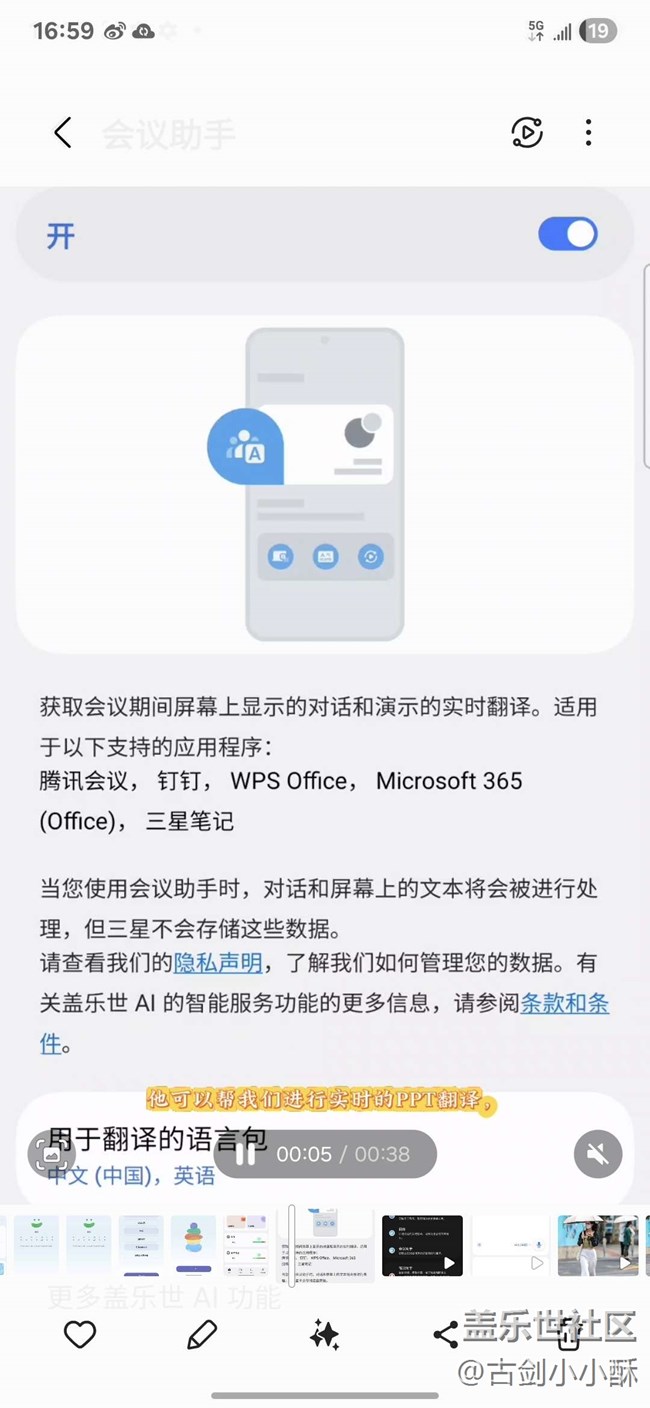
Task: Open the AI sparkle editing tools
Action: pos(324,1334)
